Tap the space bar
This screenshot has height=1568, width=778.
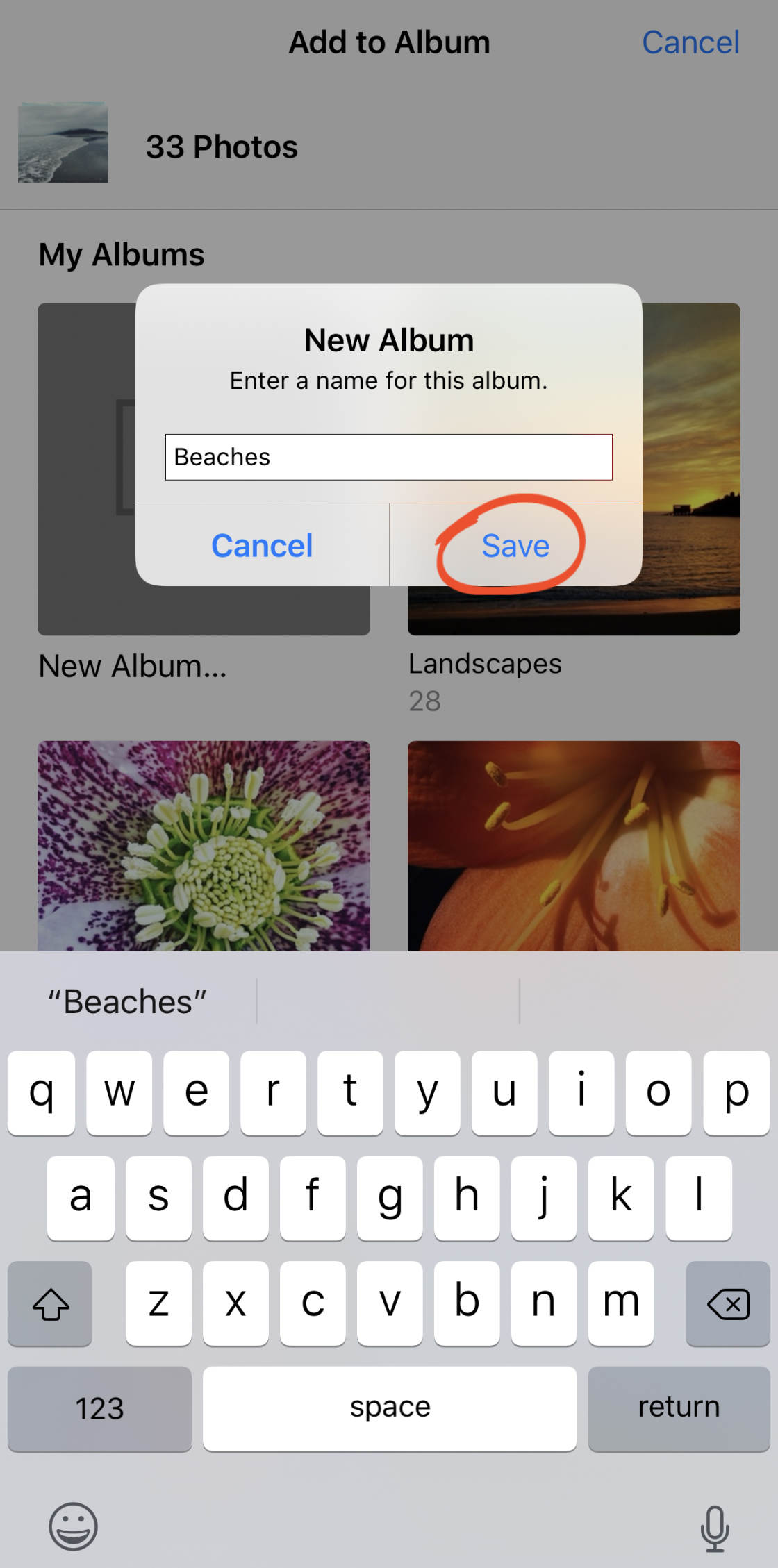pyautogui.click(x=390, y=1408)
